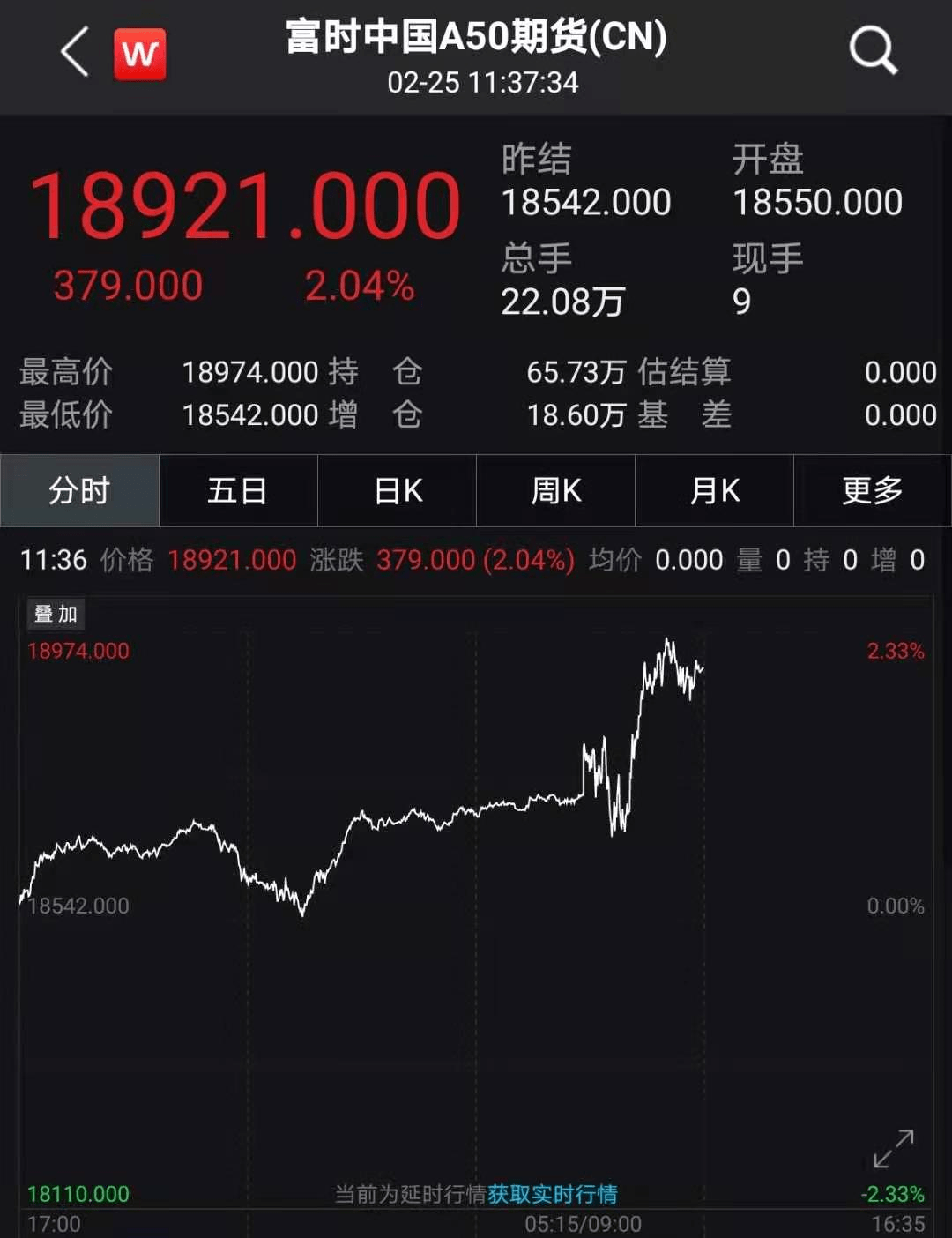The height and width of the screenshot is (1238, 952).
Task: Tap the 叠加 overlay button
Action: [56, 614]
